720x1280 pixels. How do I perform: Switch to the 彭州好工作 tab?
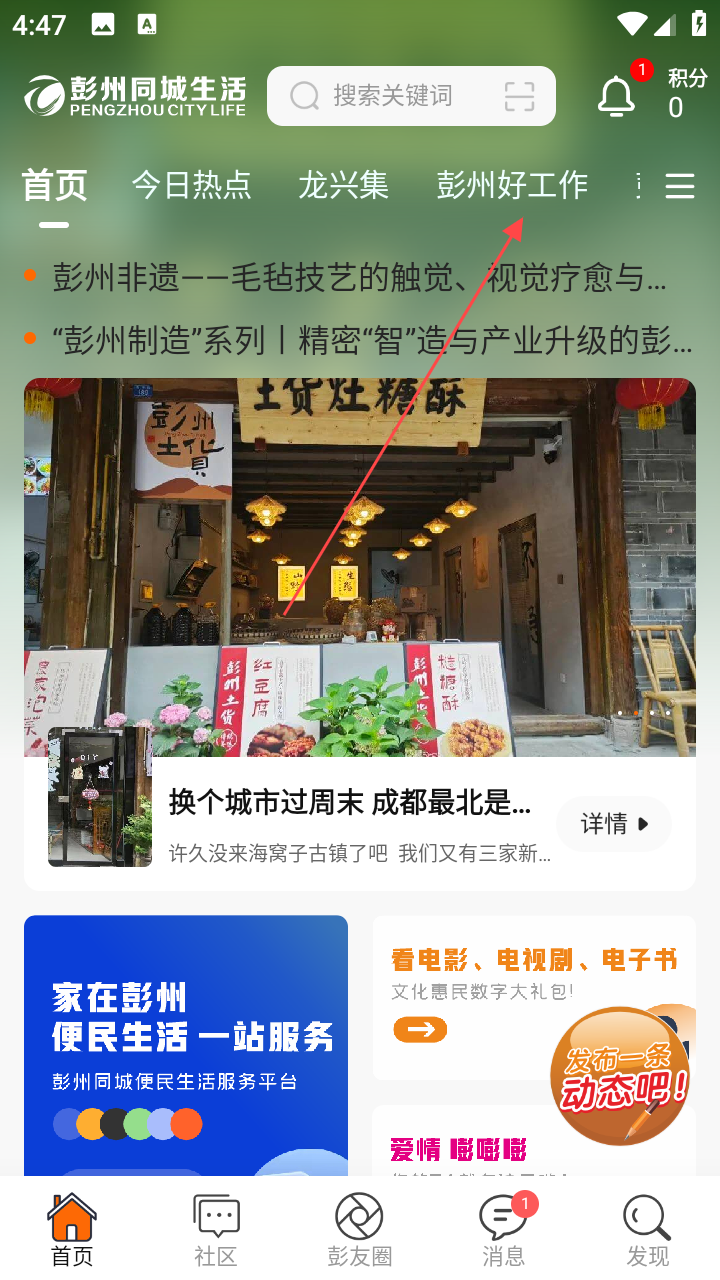[512, 185]
